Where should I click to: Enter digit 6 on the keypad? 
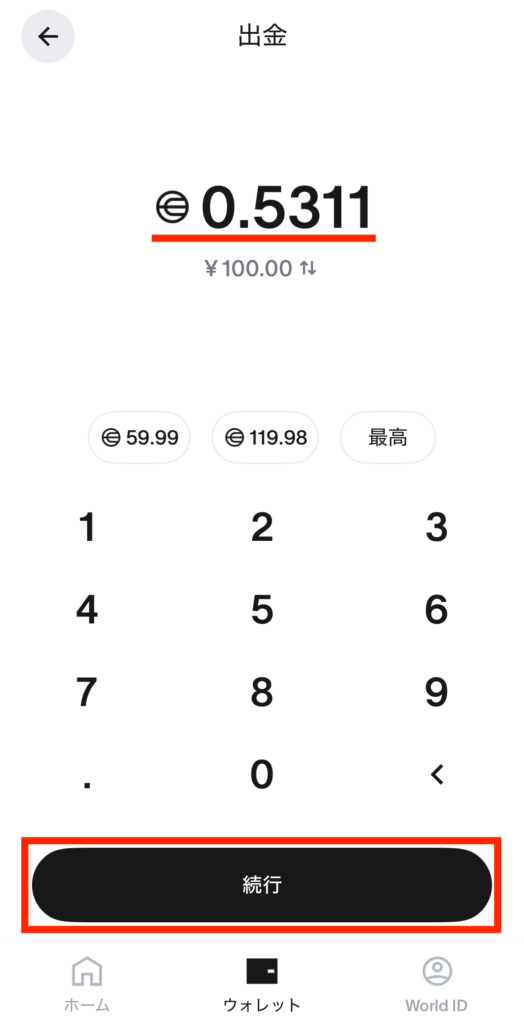436,610
